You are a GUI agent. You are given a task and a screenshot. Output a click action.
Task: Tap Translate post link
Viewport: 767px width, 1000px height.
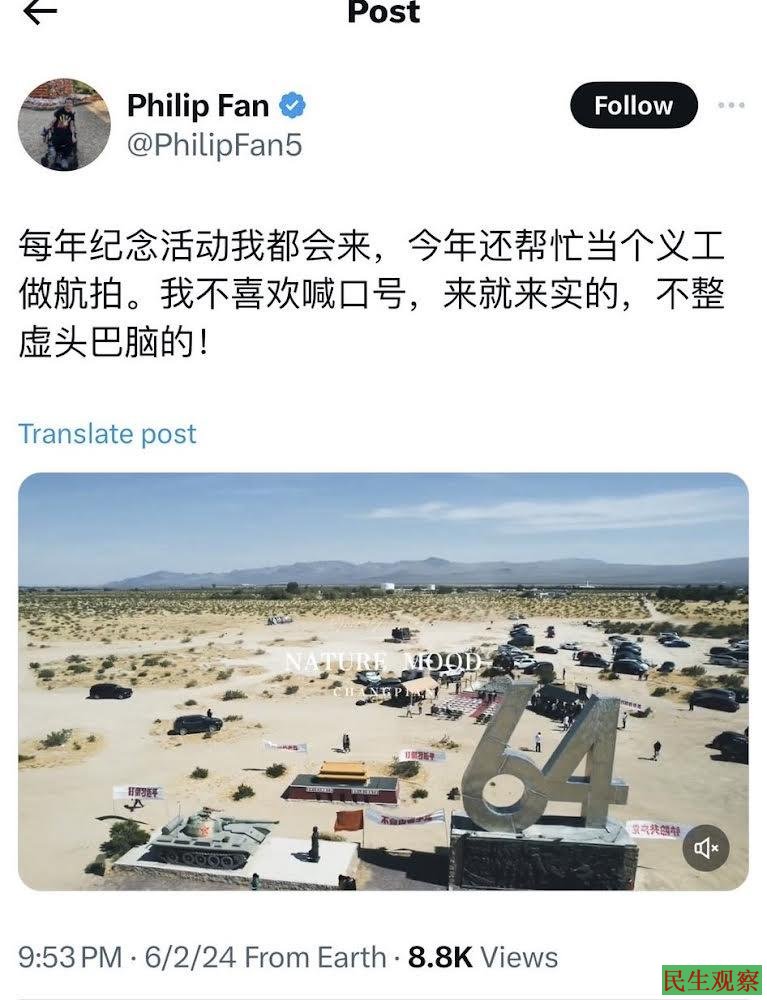(x=107, y=434)
